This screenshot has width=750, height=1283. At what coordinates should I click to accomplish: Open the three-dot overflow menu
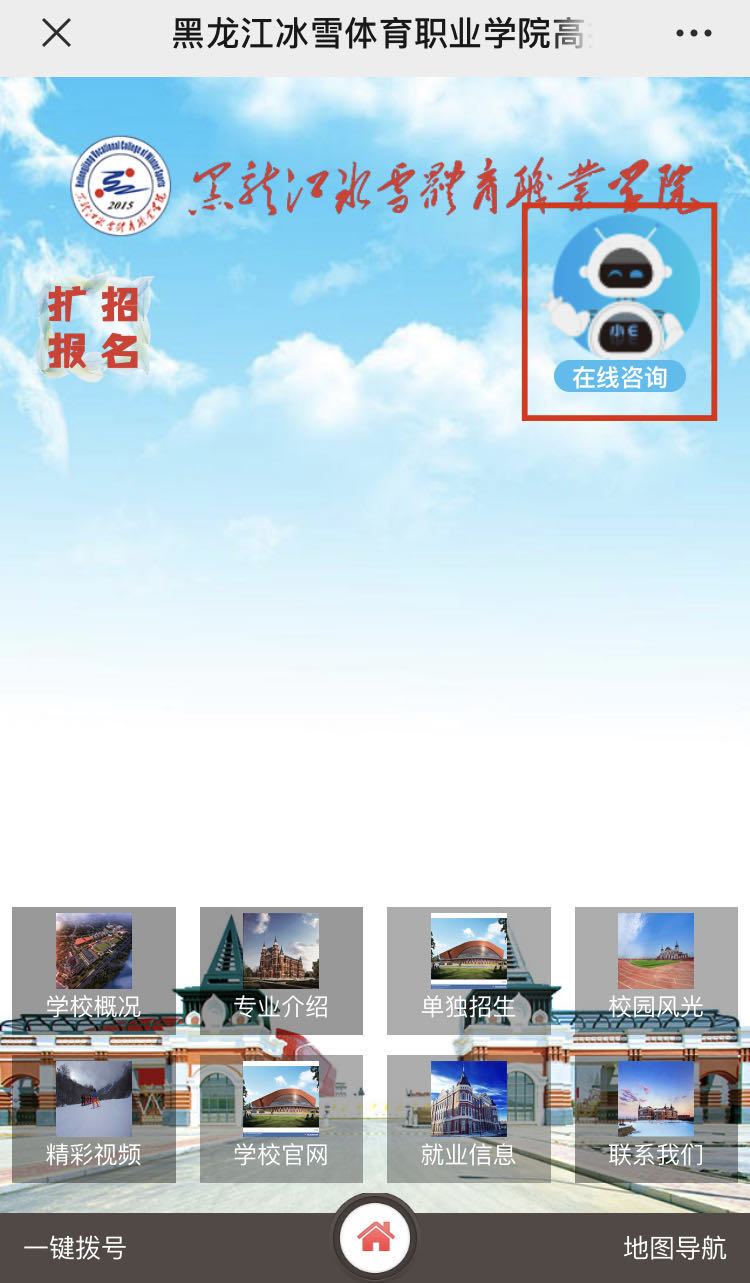(x=693, y=33)
